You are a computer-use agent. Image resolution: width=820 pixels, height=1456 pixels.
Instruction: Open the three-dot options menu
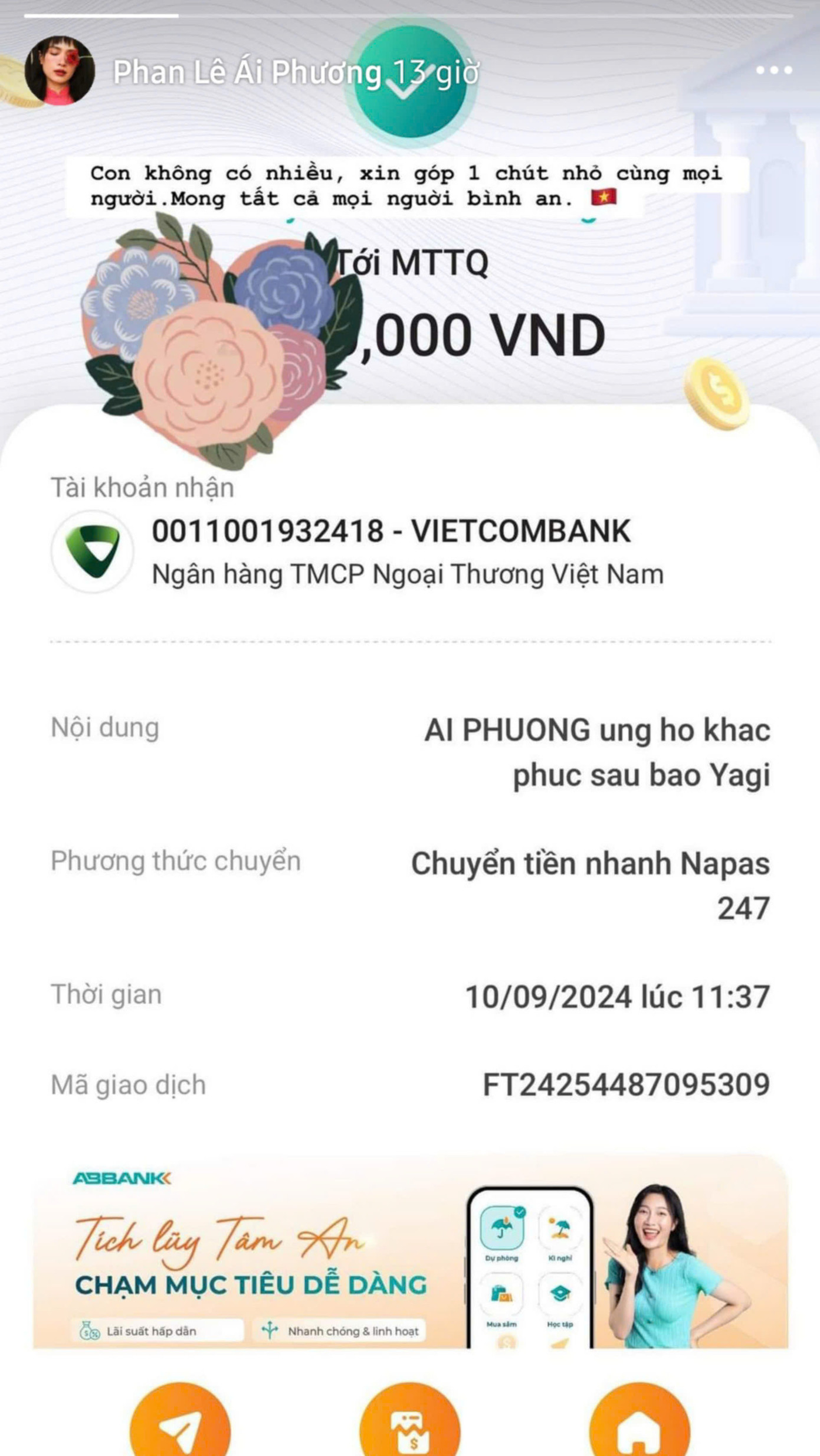click(773, 70)
